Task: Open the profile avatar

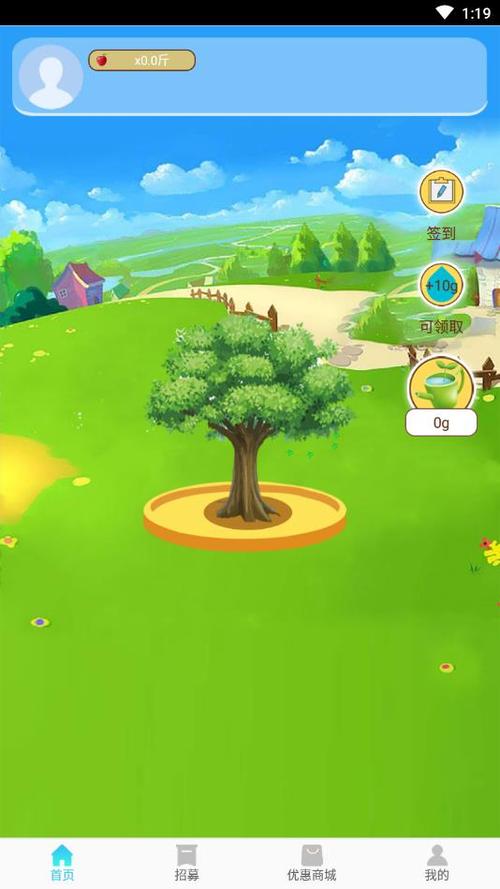Action: point(51,77)
